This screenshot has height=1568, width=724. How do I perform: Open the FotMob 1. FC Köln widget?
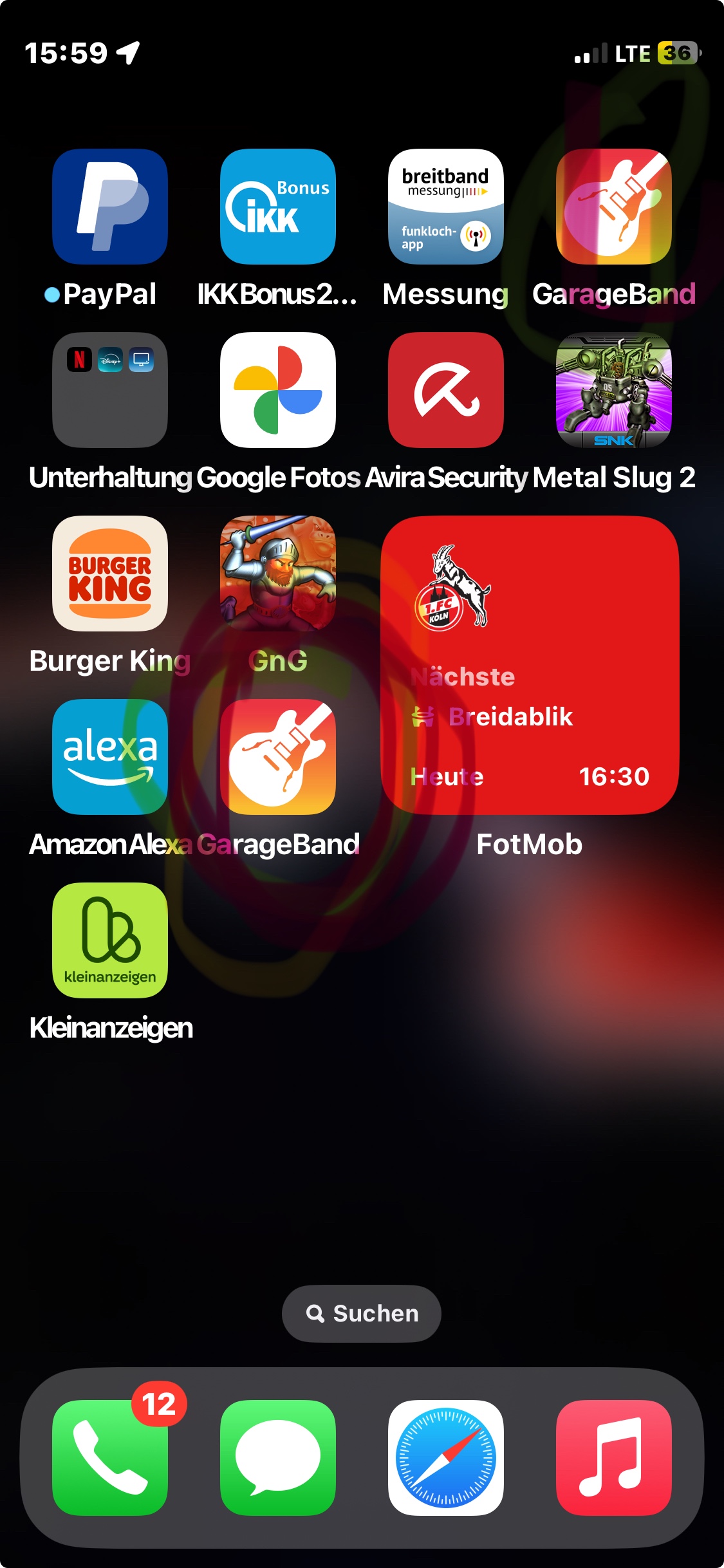click(530, 665)
